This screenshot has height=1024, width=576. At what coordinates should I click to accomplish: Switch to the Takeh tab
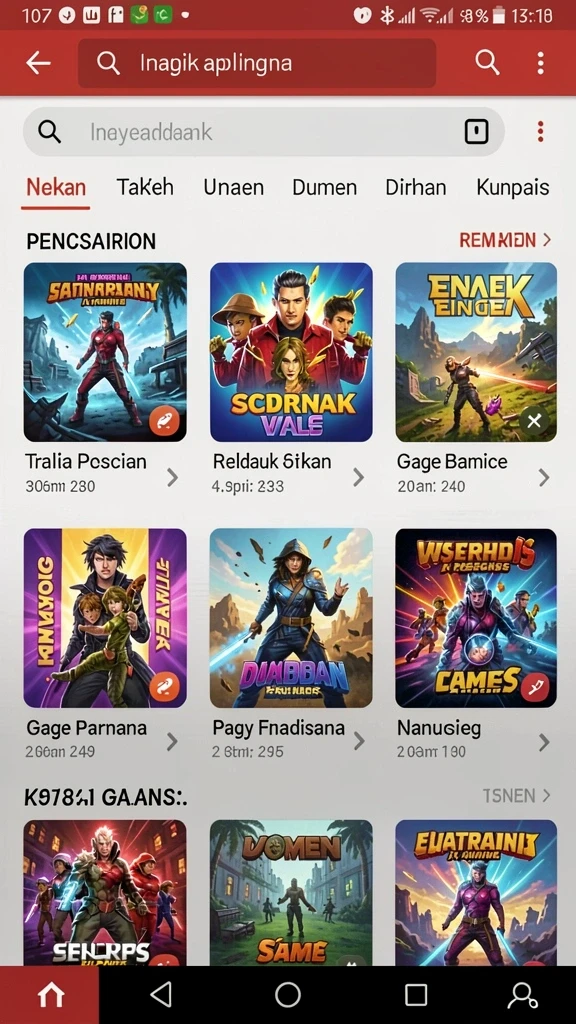pyautogui.click(x=145, y=187)
